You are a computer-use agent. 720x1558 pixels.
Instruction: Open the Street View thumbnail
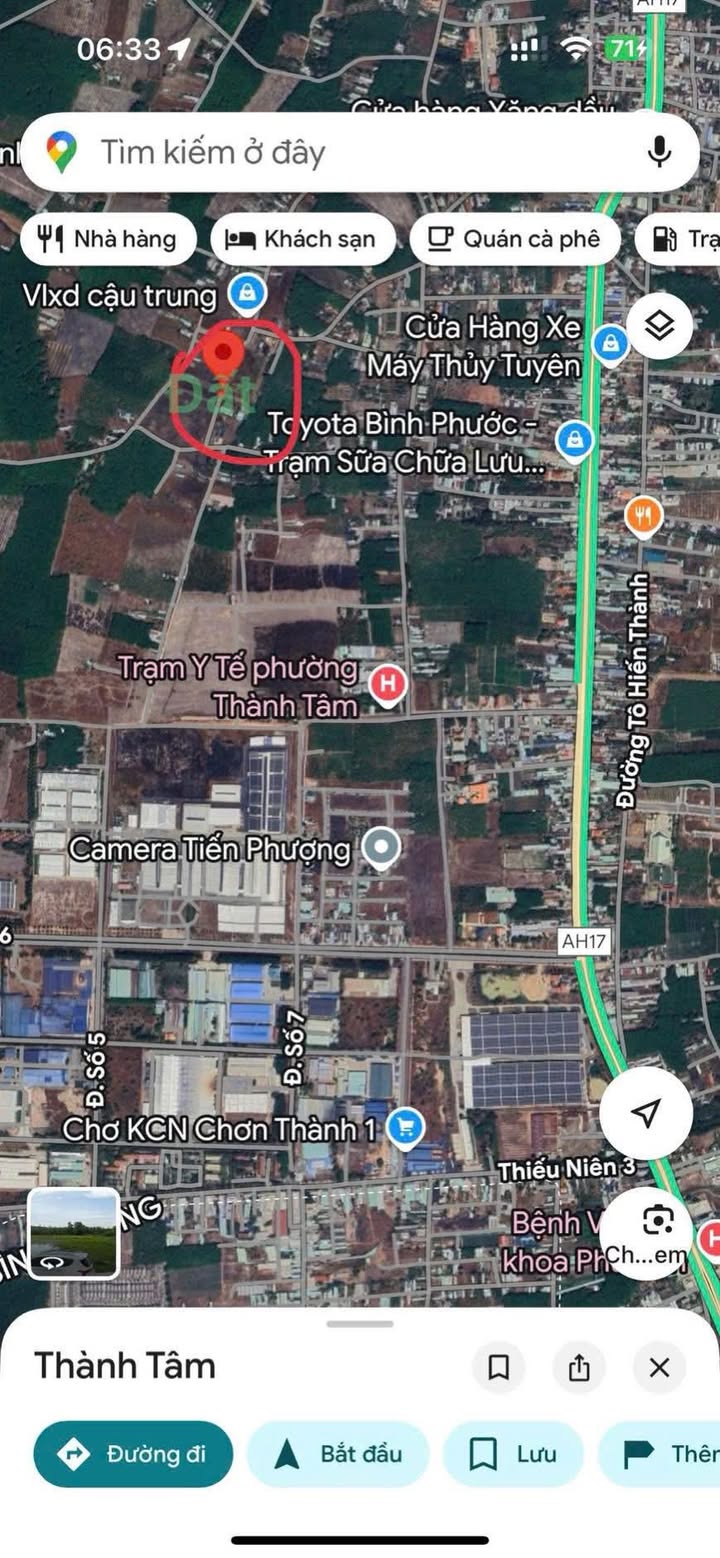coord(74,1233)
